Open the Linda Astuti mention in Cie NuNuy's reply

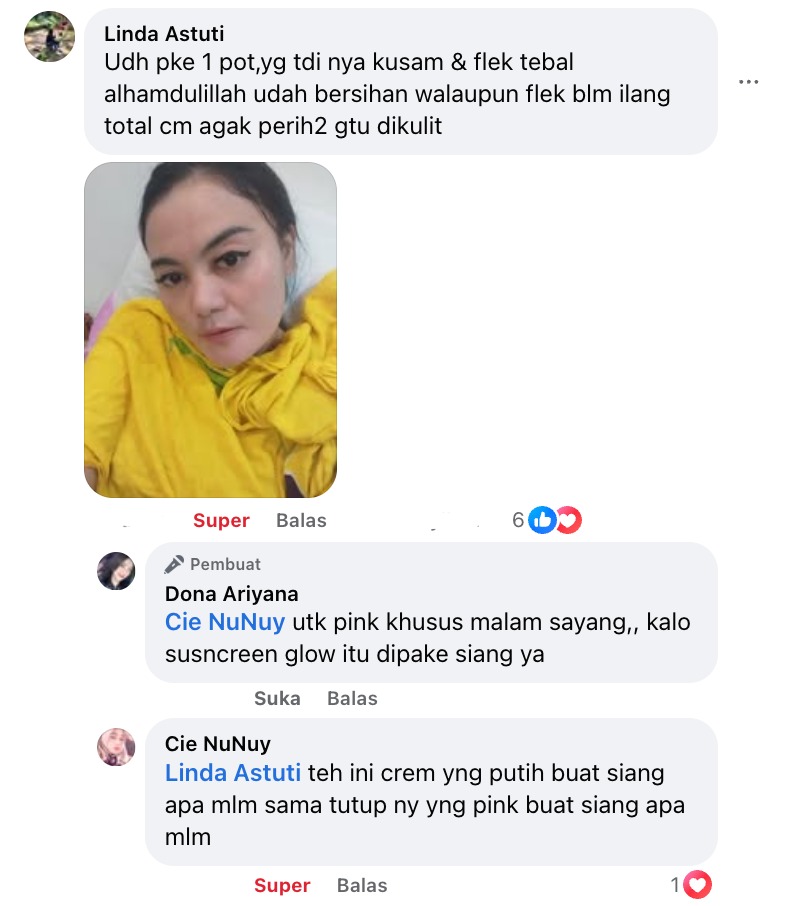pos(232,774)
